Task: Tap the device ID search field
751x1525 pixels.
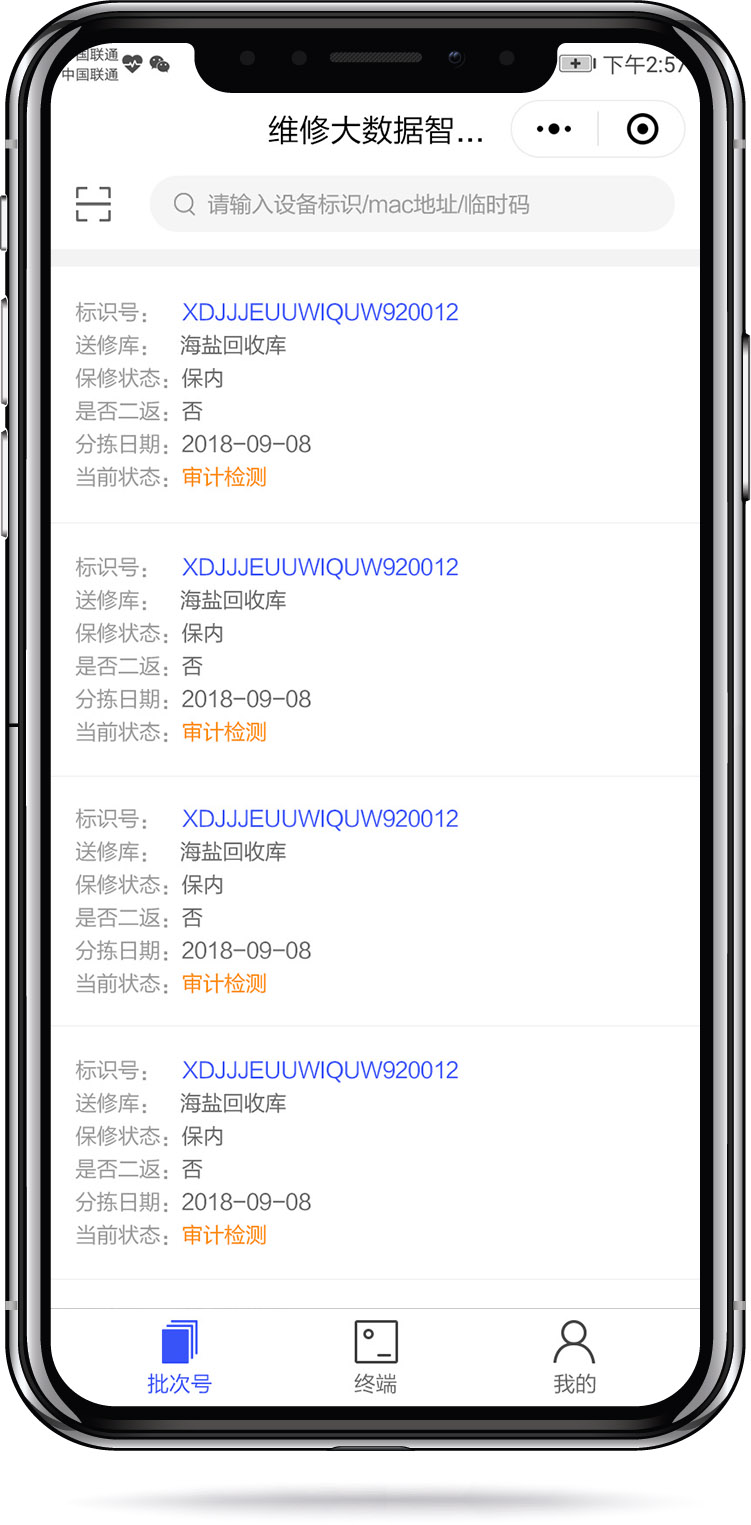Action: pyautogui.click(x=412, y=204)
